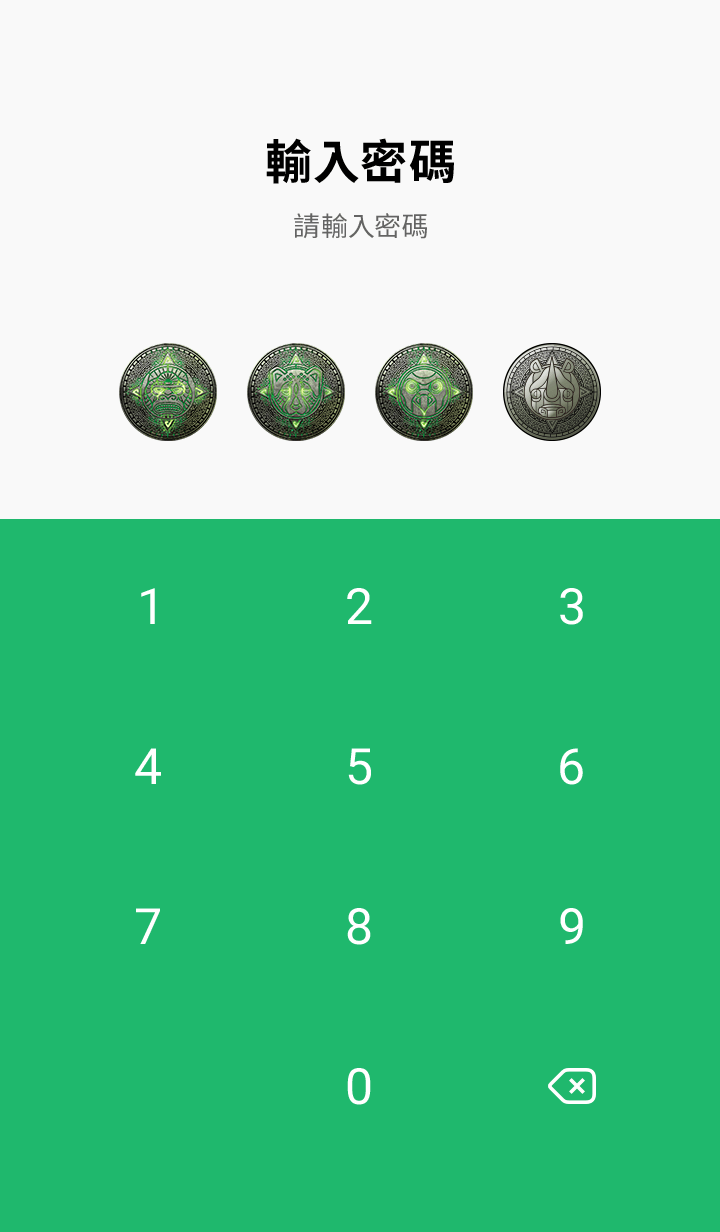This screenshot has width=720, height=1232.
Task: Tap digit 8 on the keypad
Action: point(359,927)
